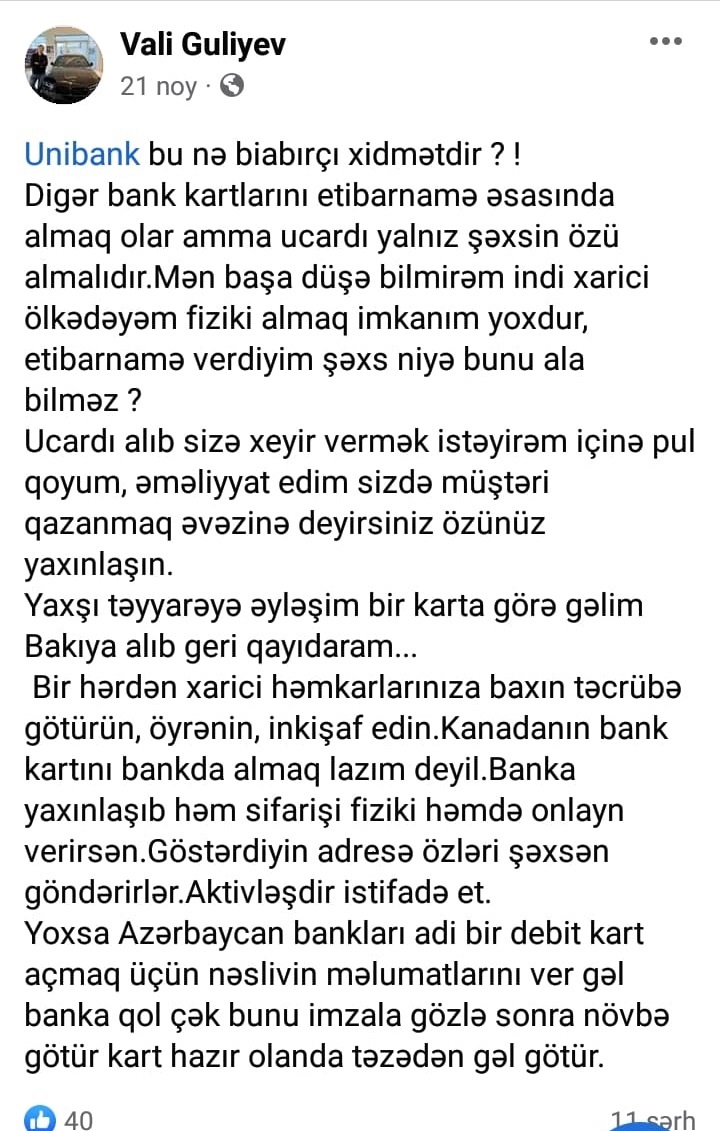View the 40 reactions on the post
The width and height of the screenshot is (720, 1131).
(58, 1118)
